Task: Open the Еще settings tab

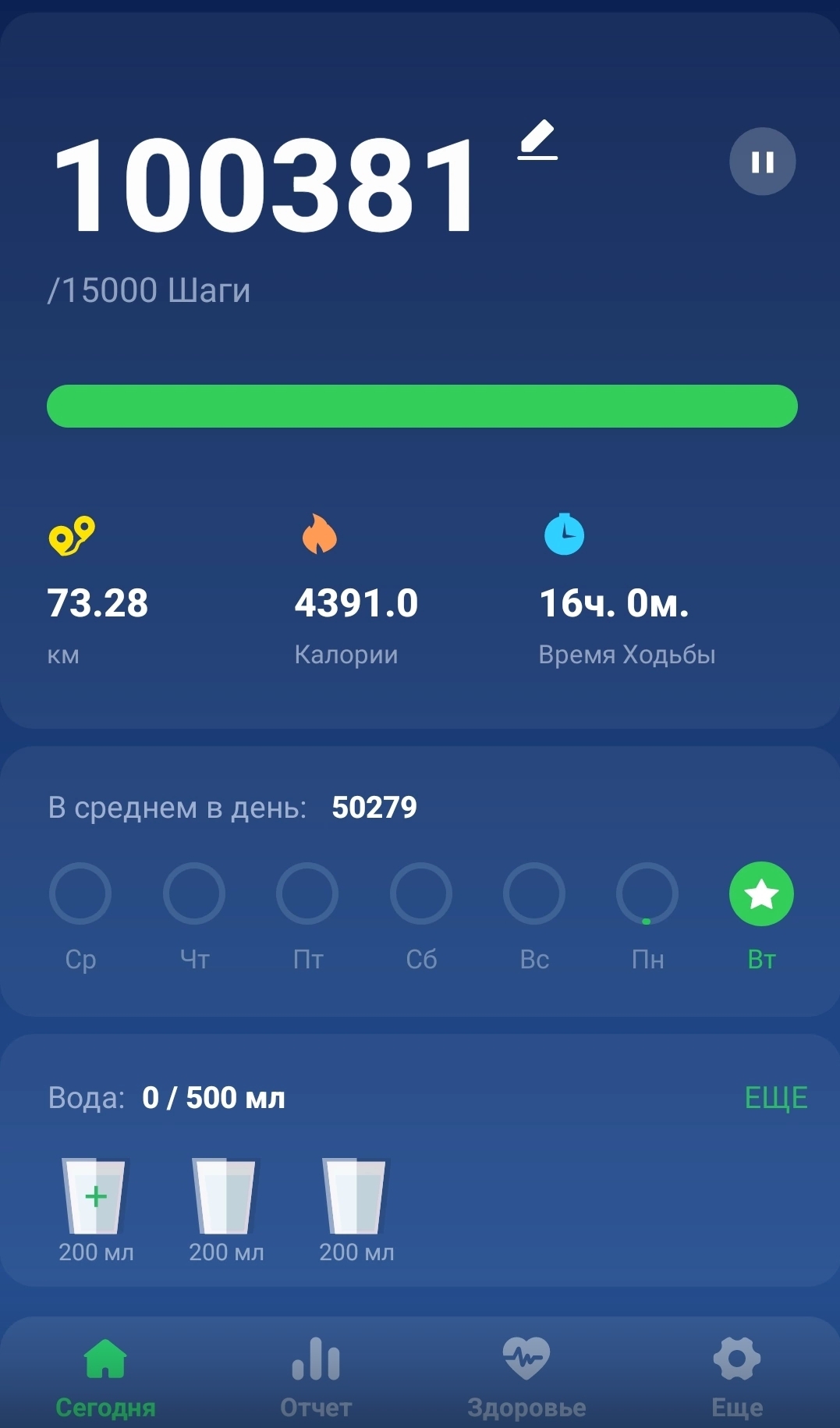Action: (x=737, y=1376)
